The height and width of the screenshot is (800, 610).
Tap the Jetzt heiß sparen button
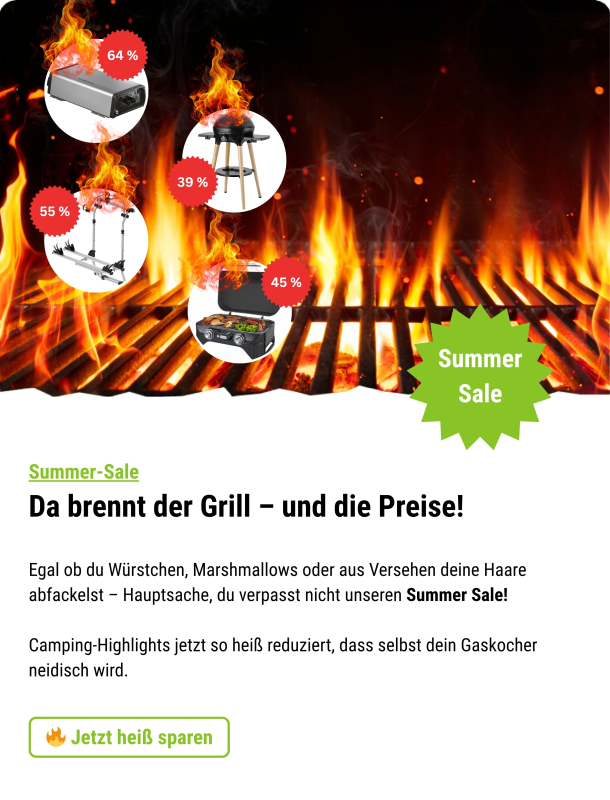point(129,737)
